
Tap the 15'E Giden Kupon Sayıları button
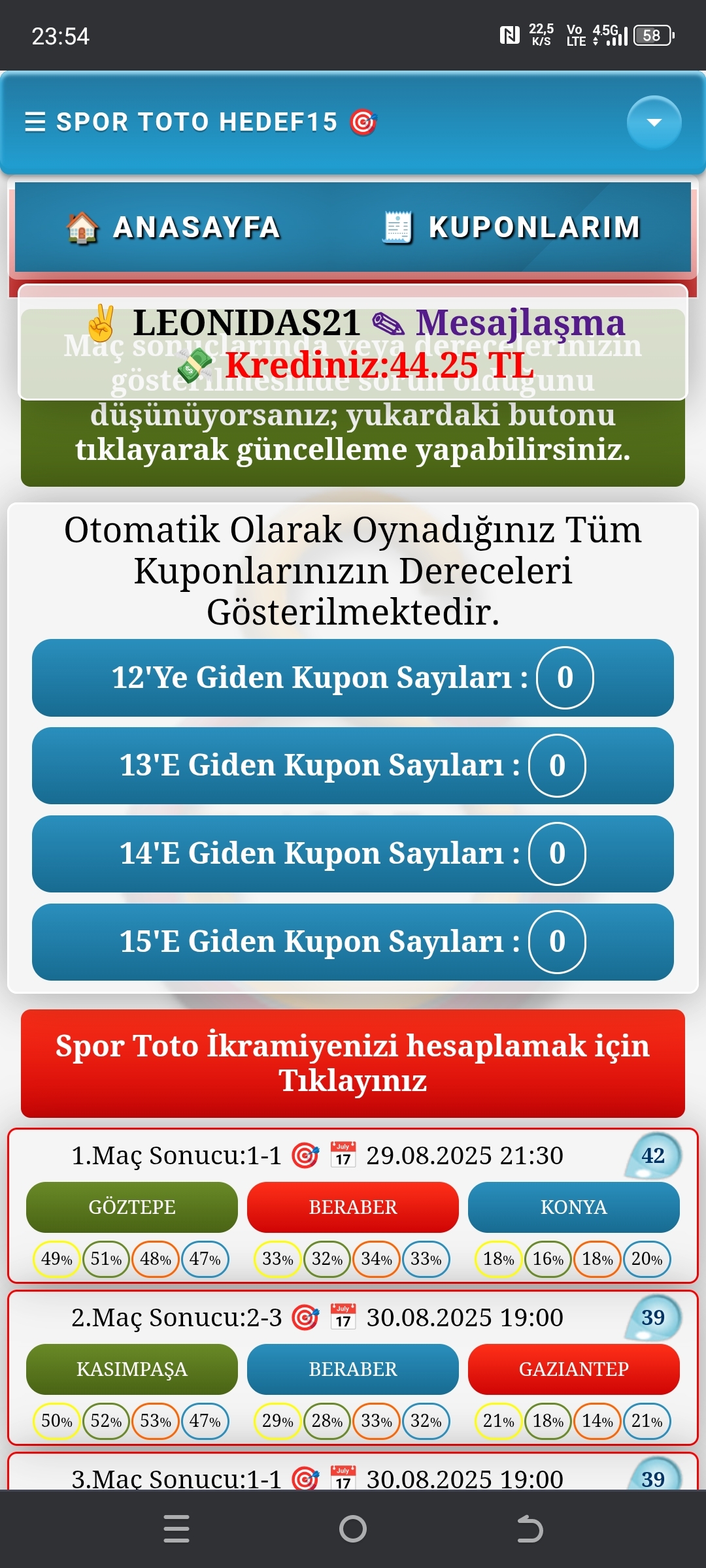tap(353, 942)
